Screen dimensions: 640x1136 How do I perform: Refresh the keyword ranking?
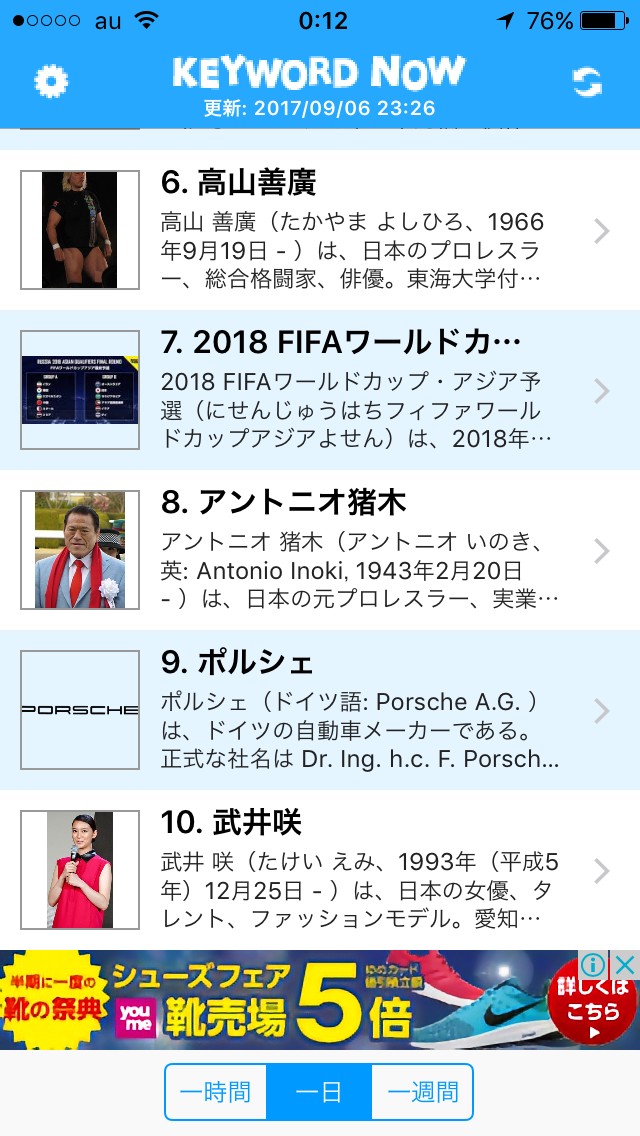pyautogui.click(x=587, y=82)
